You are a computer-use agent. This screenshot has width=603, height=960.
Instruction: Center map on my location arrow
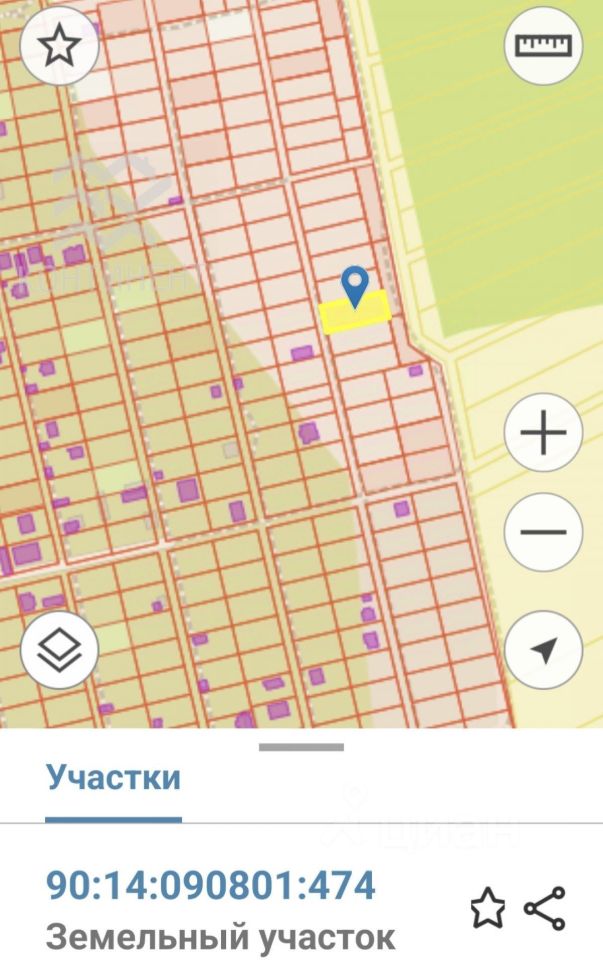click(x=543, y=651)
